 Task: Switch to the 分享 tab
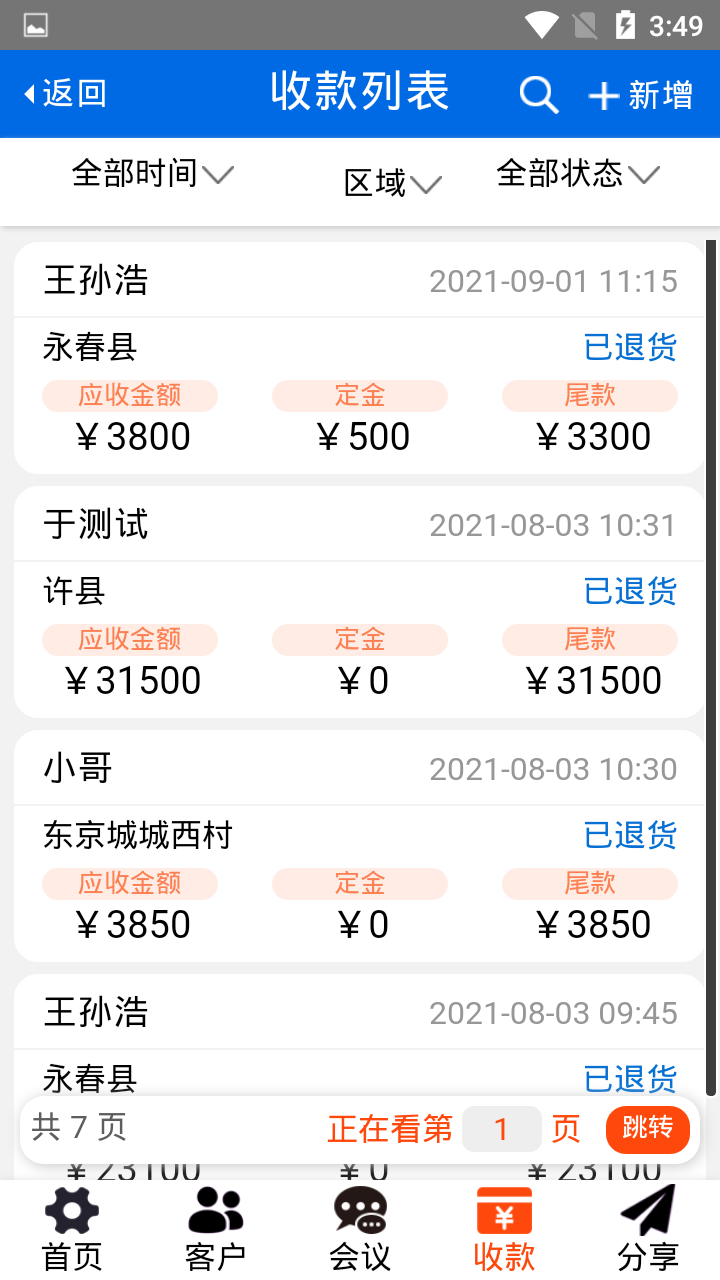(648, 1230)
